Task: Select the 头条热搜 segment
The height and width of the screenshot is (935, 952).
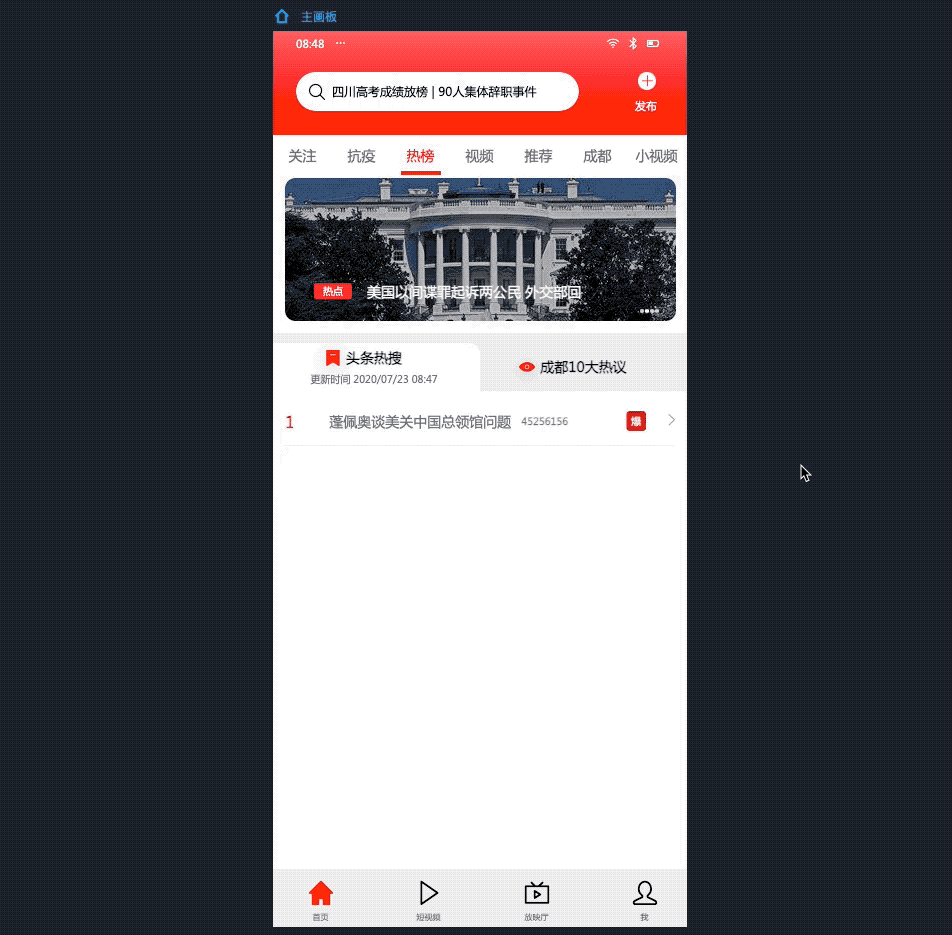Action: [x=375, y=366]
